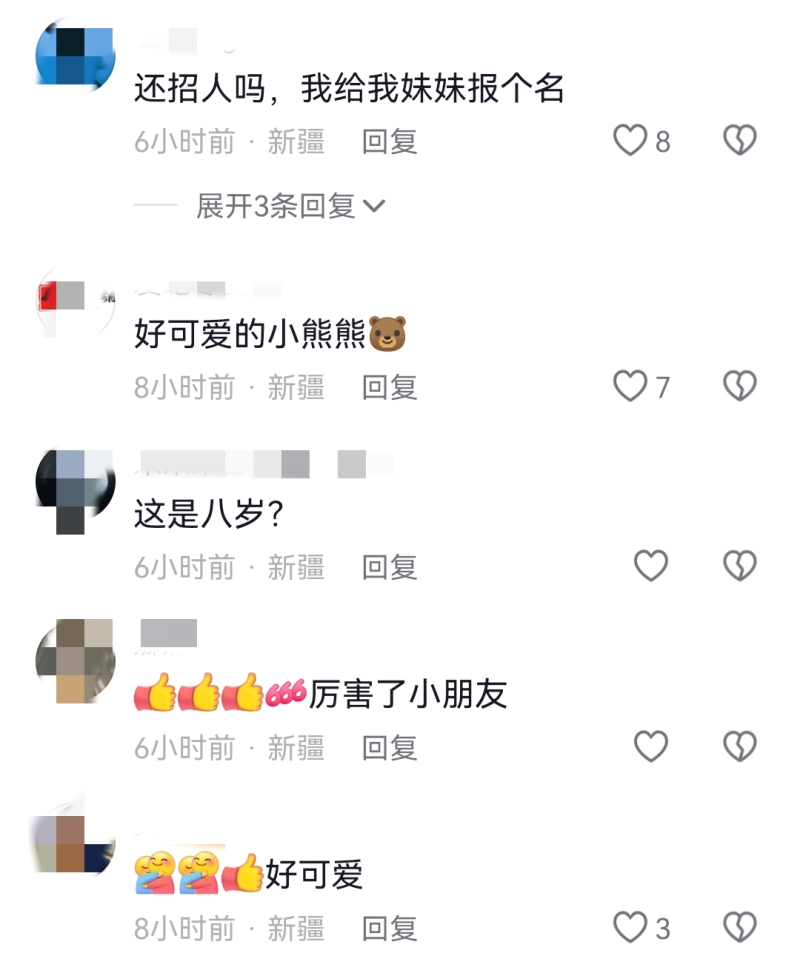
Task: Reply to the last comment '好可爱' posted 8小时前
Action: point(389,928)
